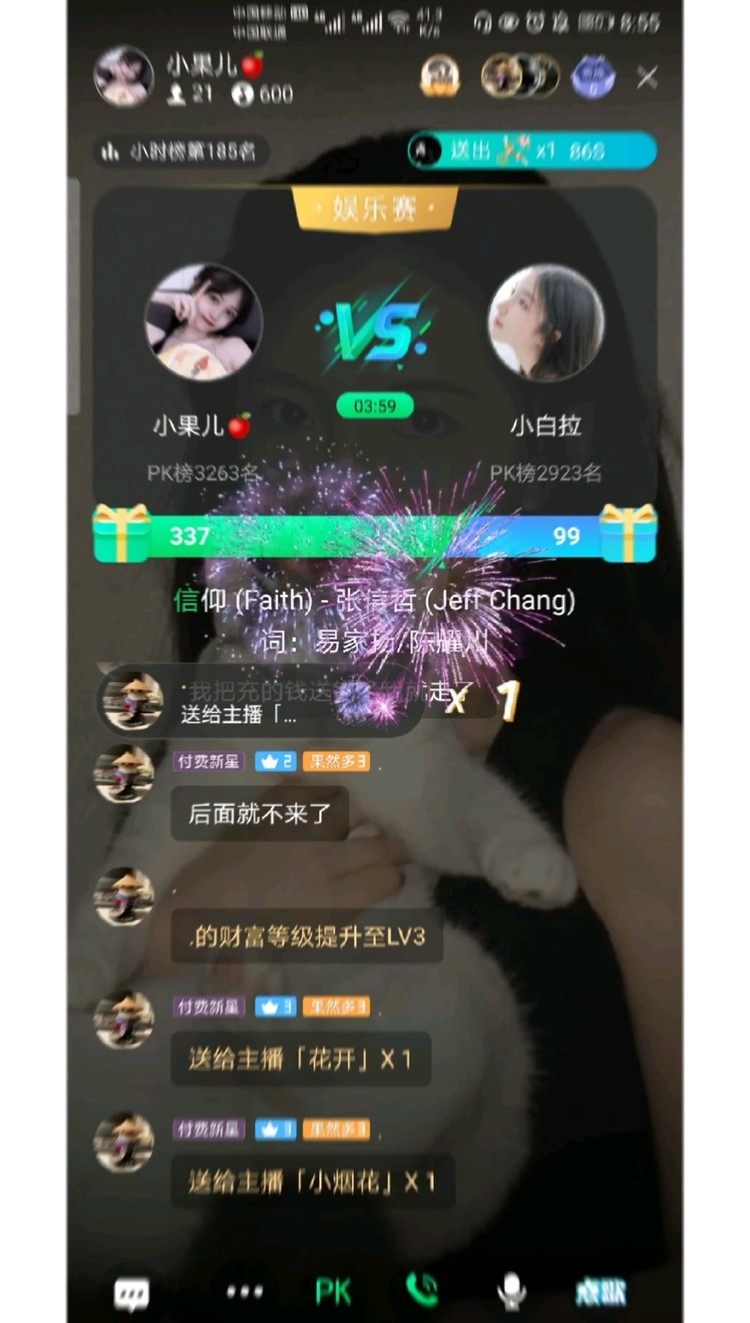This screenshot has height=1323, width=750.
Task: Toggle the microphone mute
Action: click(512, 1291)
